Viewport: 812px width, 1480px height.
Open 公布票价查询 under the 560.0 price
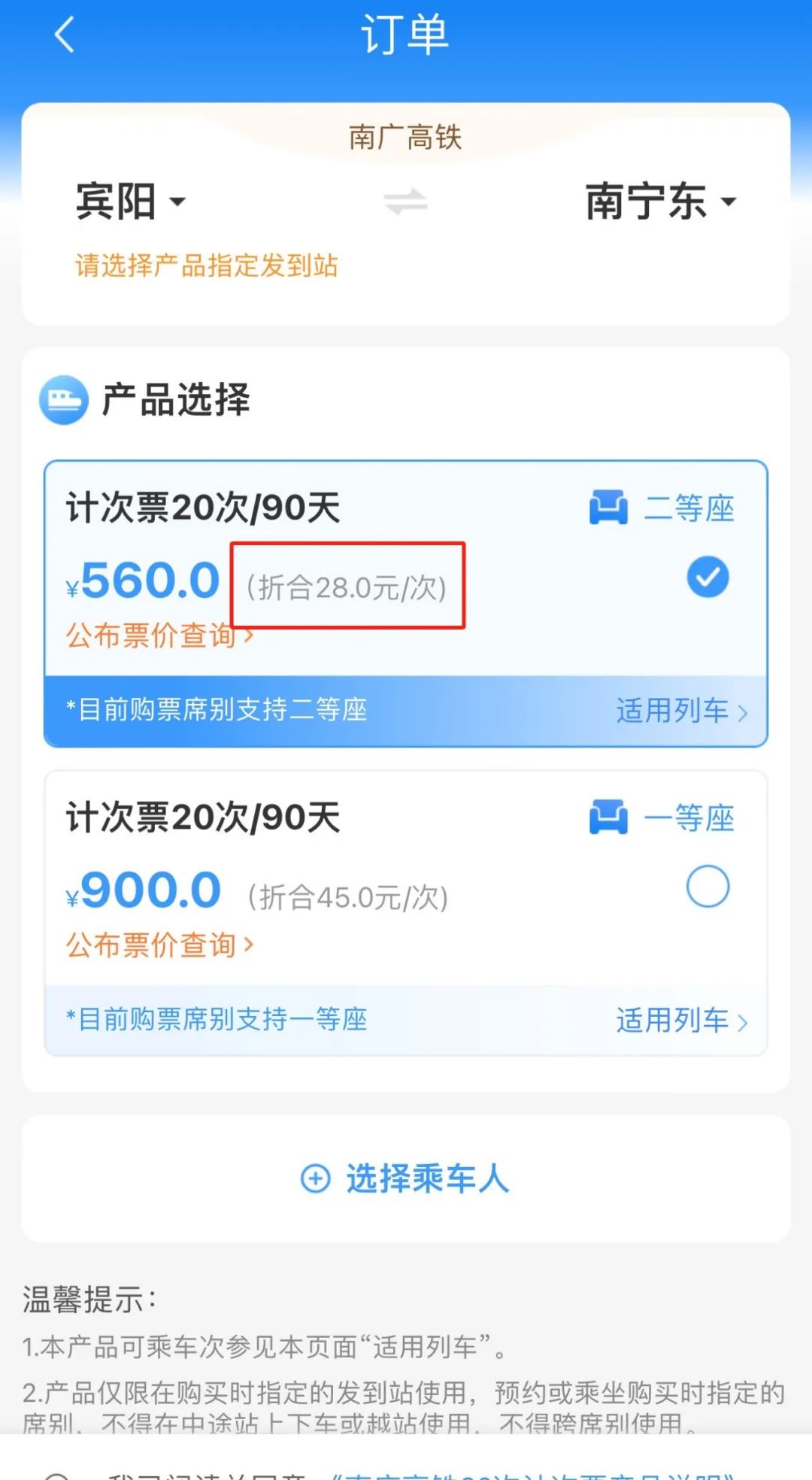click(160, 635)
